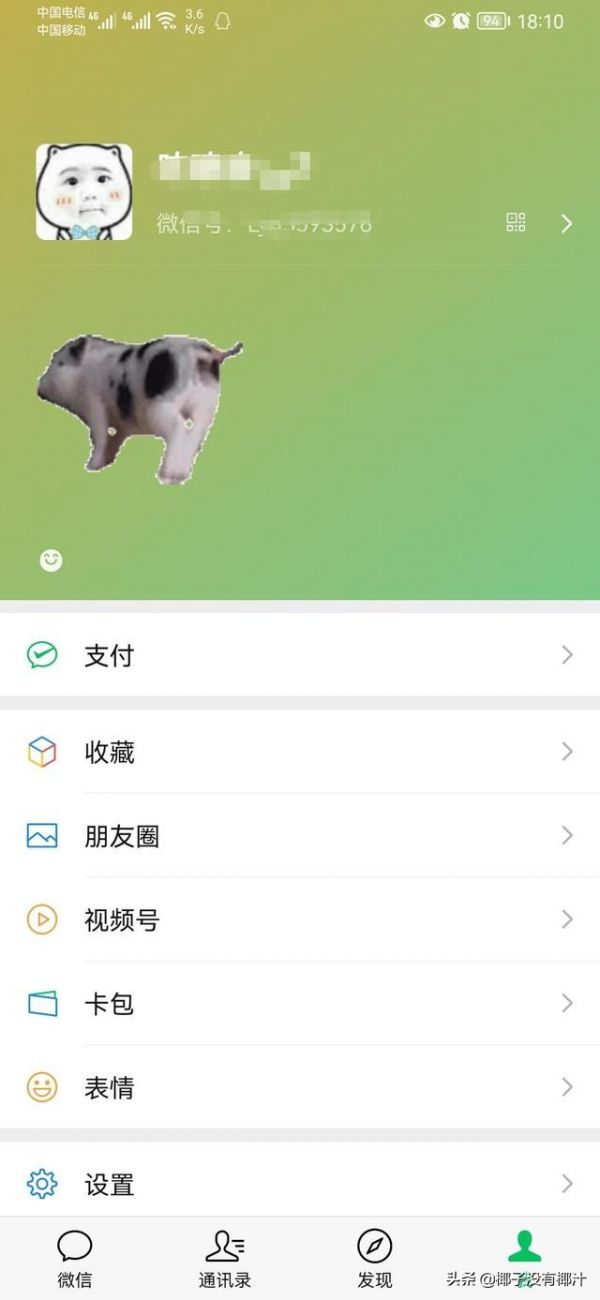The height and width of the screenshot is (1300, 600).
Task: Tap the smiley status icon
Action: [x=51, y=560]
